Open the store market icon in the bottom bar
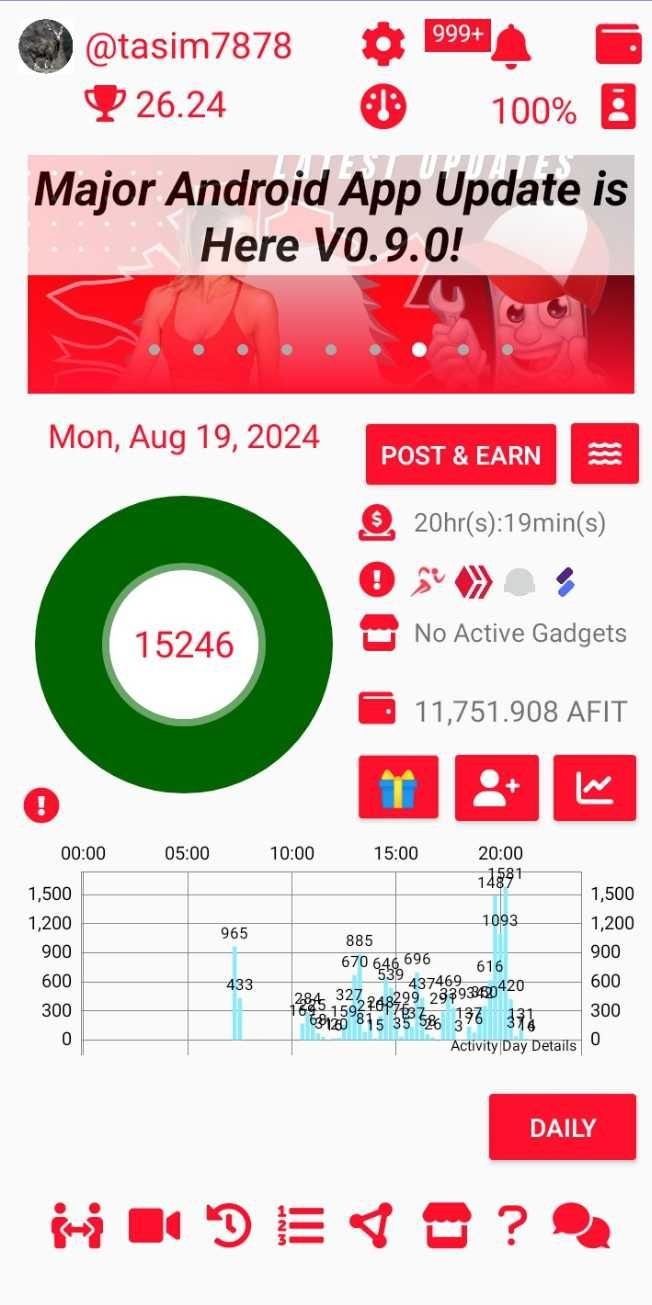 pos(446,1225)
